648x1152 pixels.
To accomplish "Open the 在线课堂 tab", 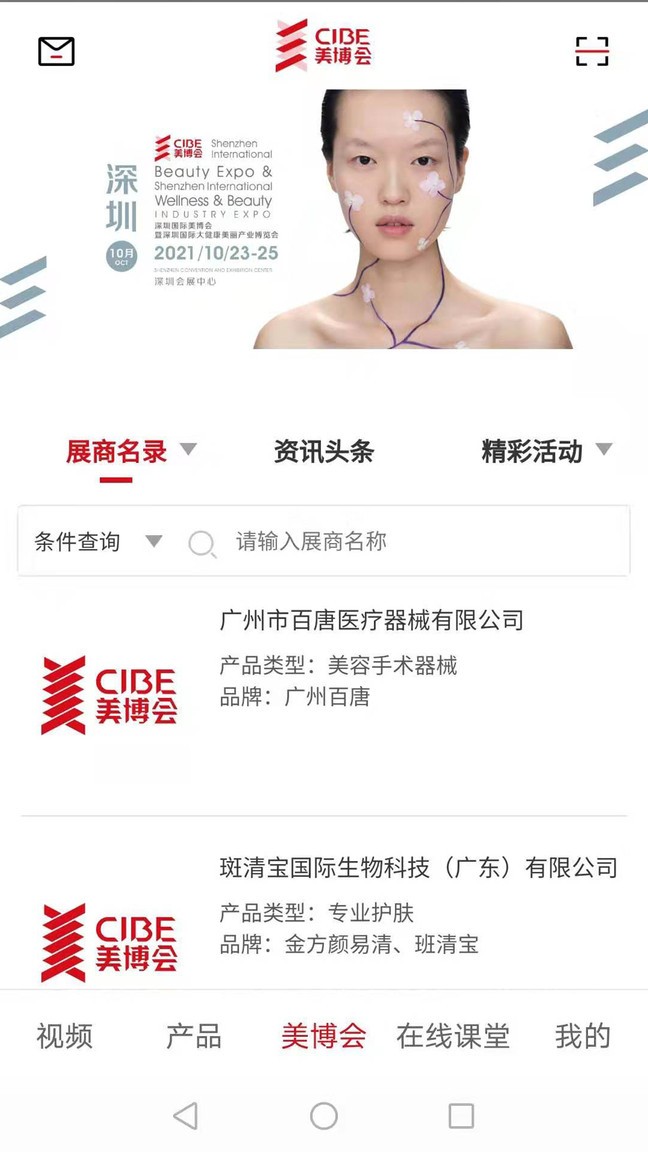I will tap(453, 1036).
